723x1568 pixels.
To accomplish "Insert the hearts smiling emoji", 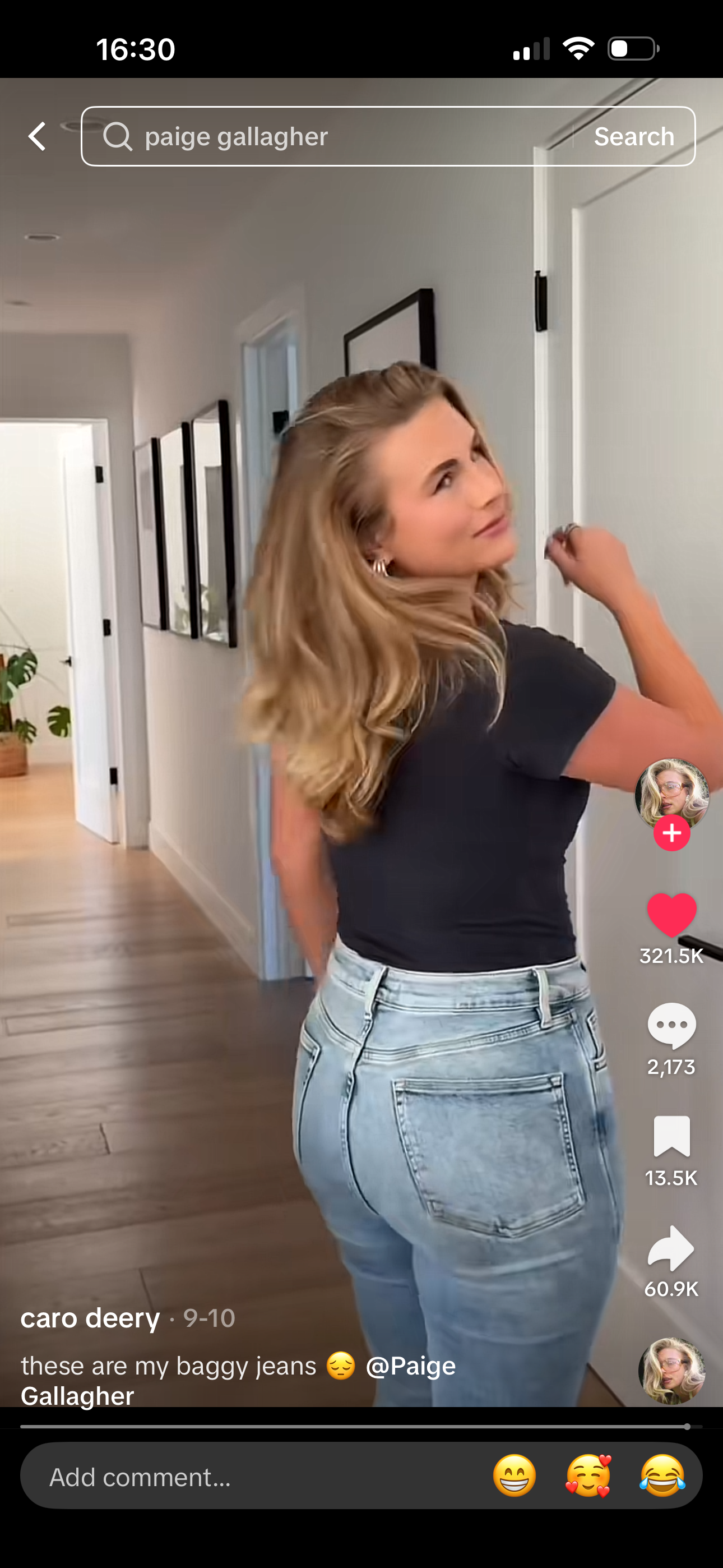I will tap(588, 1475).
